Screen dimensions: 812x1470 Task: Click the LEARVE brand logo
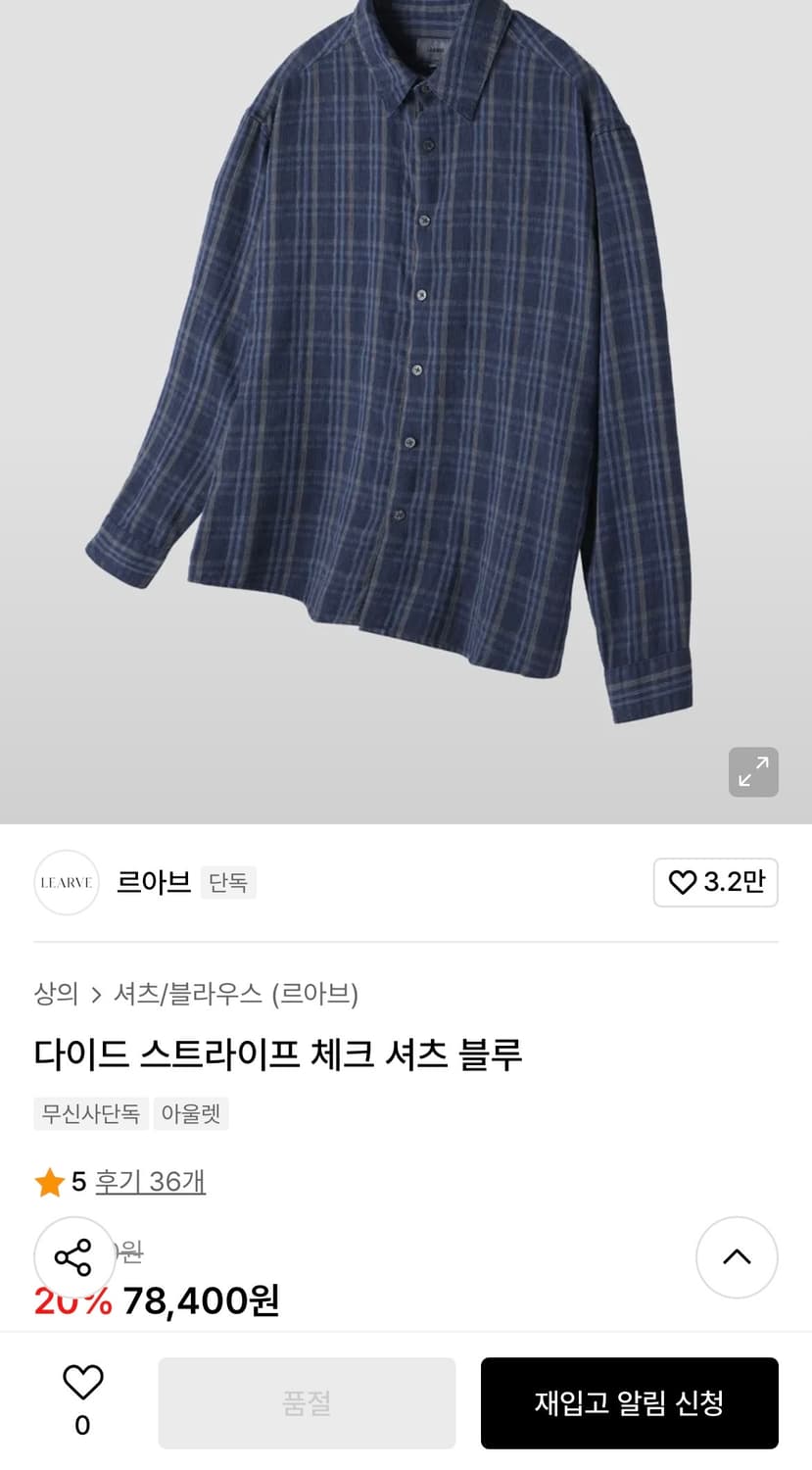pos(66,882)
